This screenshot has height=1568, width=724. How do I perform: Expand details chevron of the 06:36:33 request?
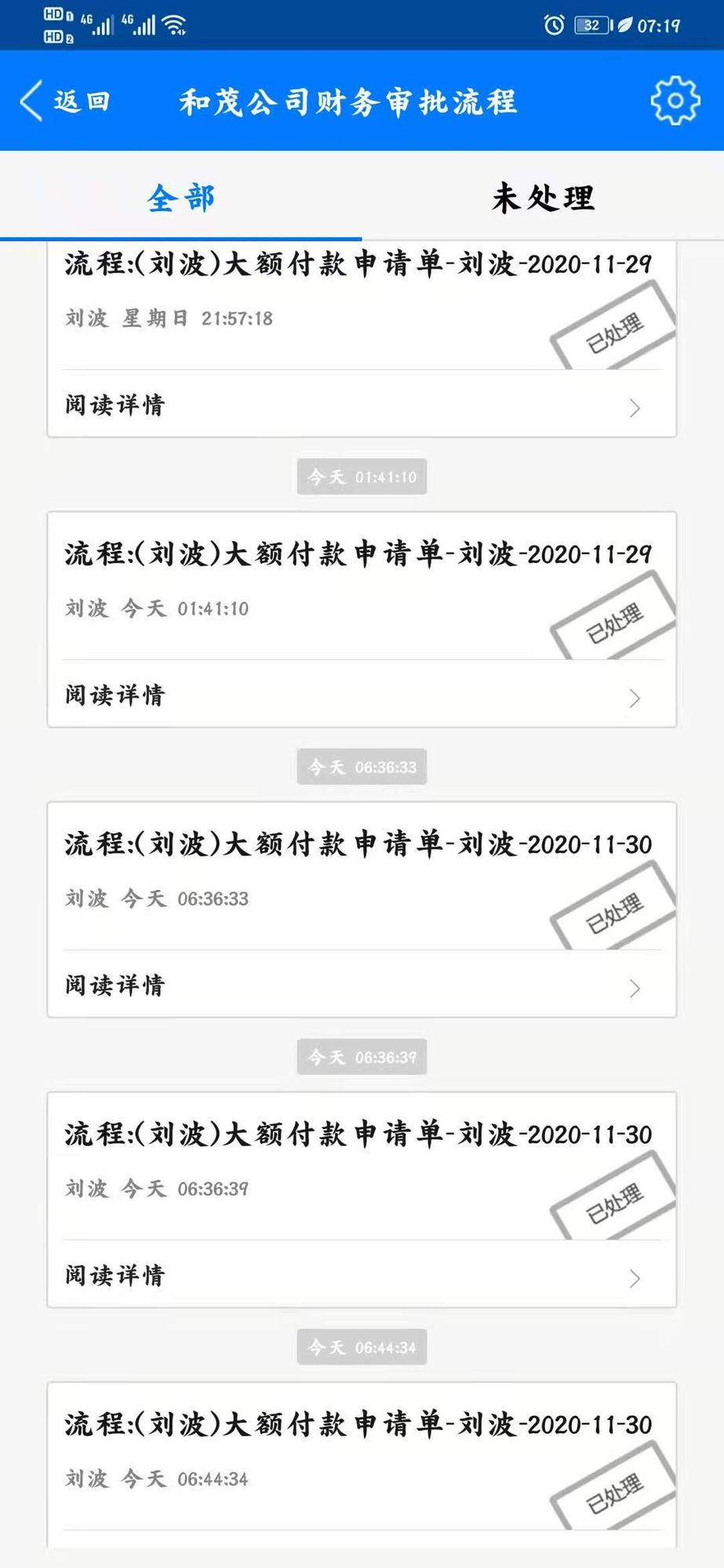pyautogui.click(x=634, y=987)
